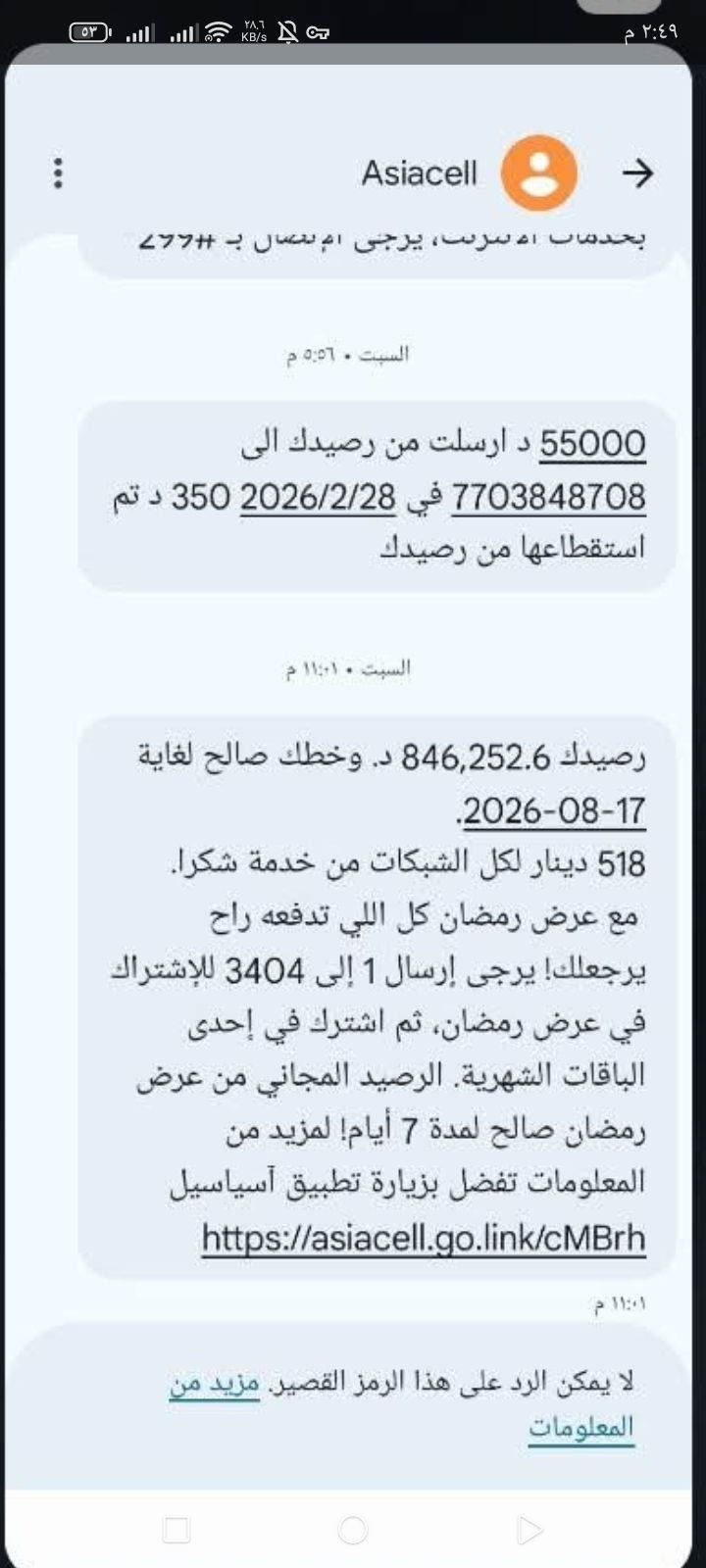Open the three-dot overflow menu
The image size is (706, 1568).
(x=59, y=173)
